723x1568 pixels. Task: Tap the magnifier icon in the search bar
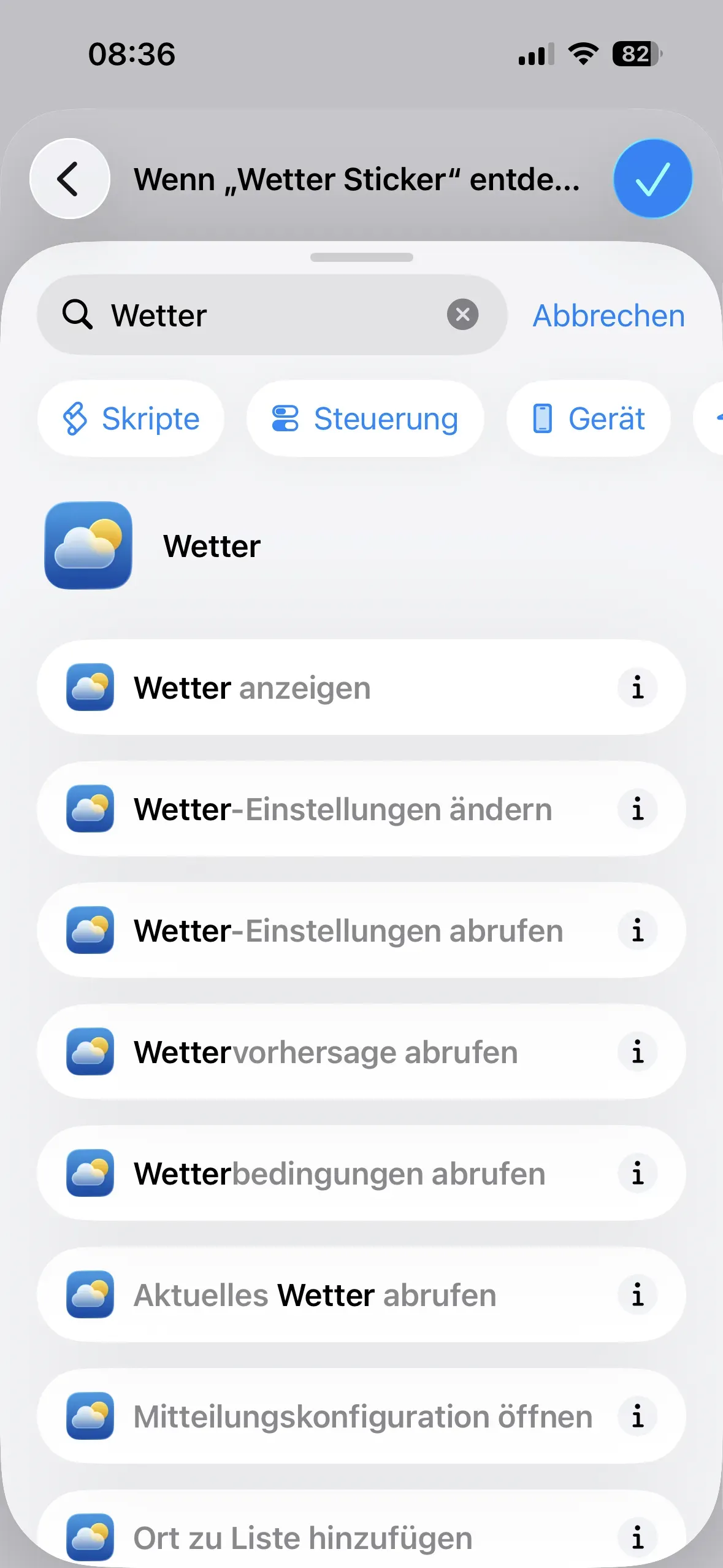78,315
